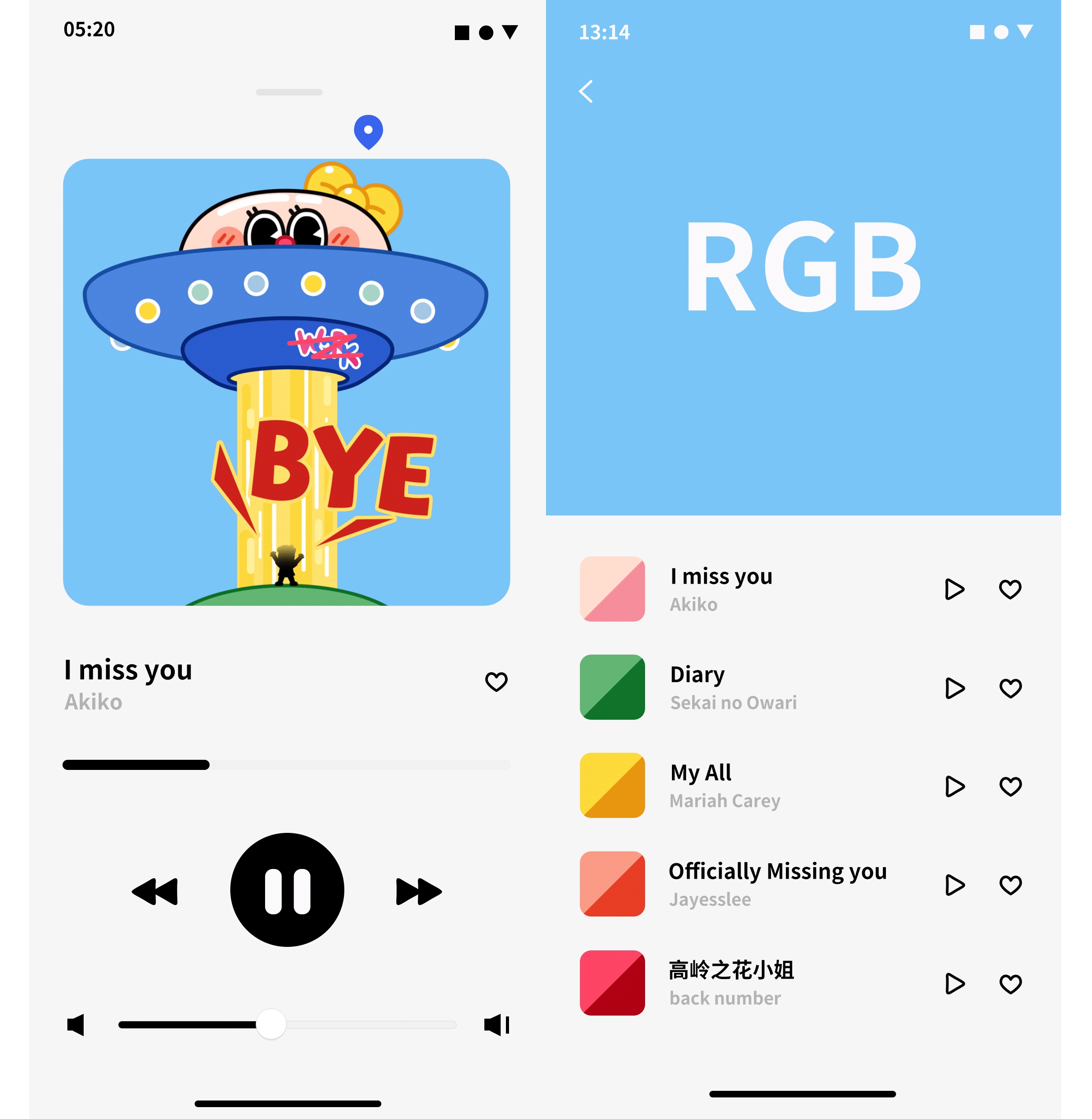
Task: Play the back number song
Action: pyautogui.click(x=954, y=984)
